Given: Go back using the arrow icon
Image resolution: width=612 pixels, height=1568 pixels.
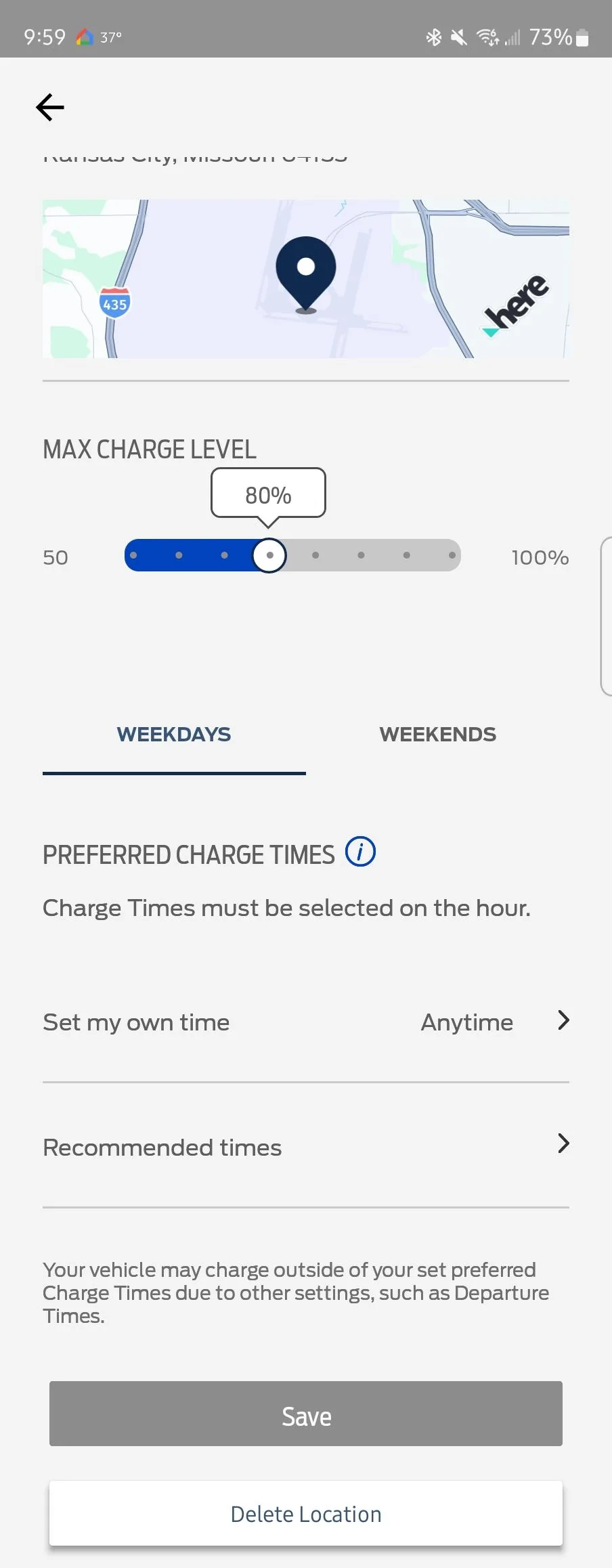Looking at the screenshot, I should click(50, 108).
